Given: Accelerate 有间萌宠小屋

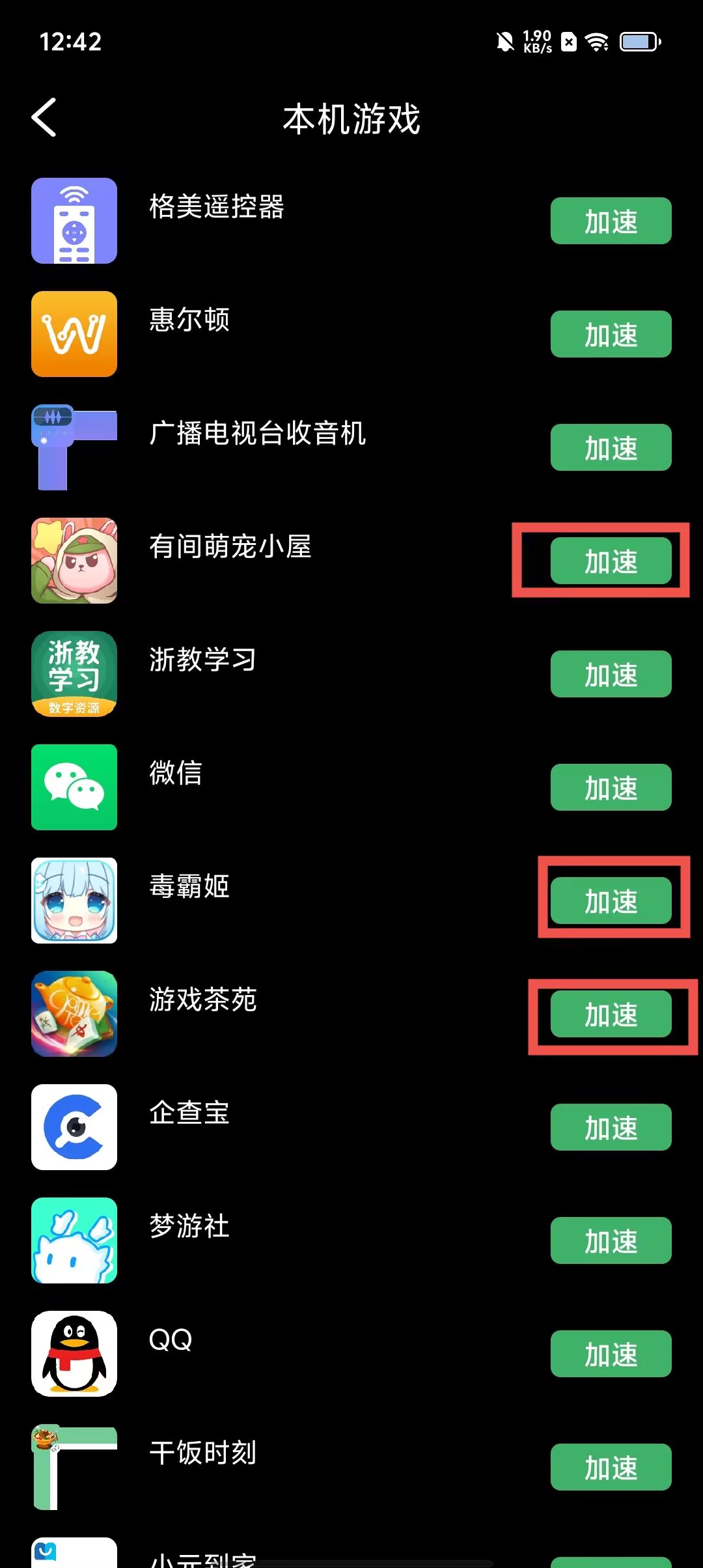Looking at the screenshot, I should tap(611, 561).
